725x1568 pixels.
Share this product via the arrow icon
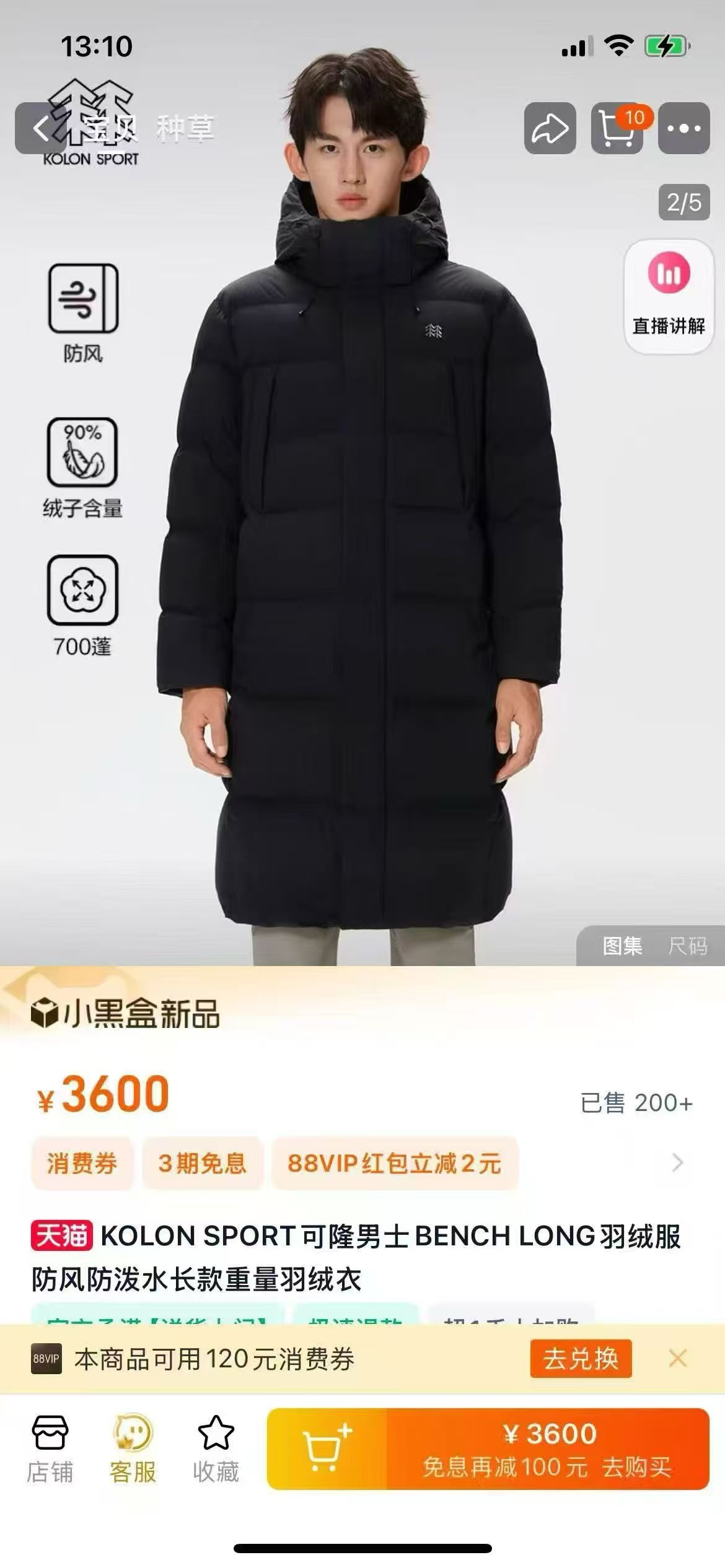pyautogui.click(x=550, y=129)
